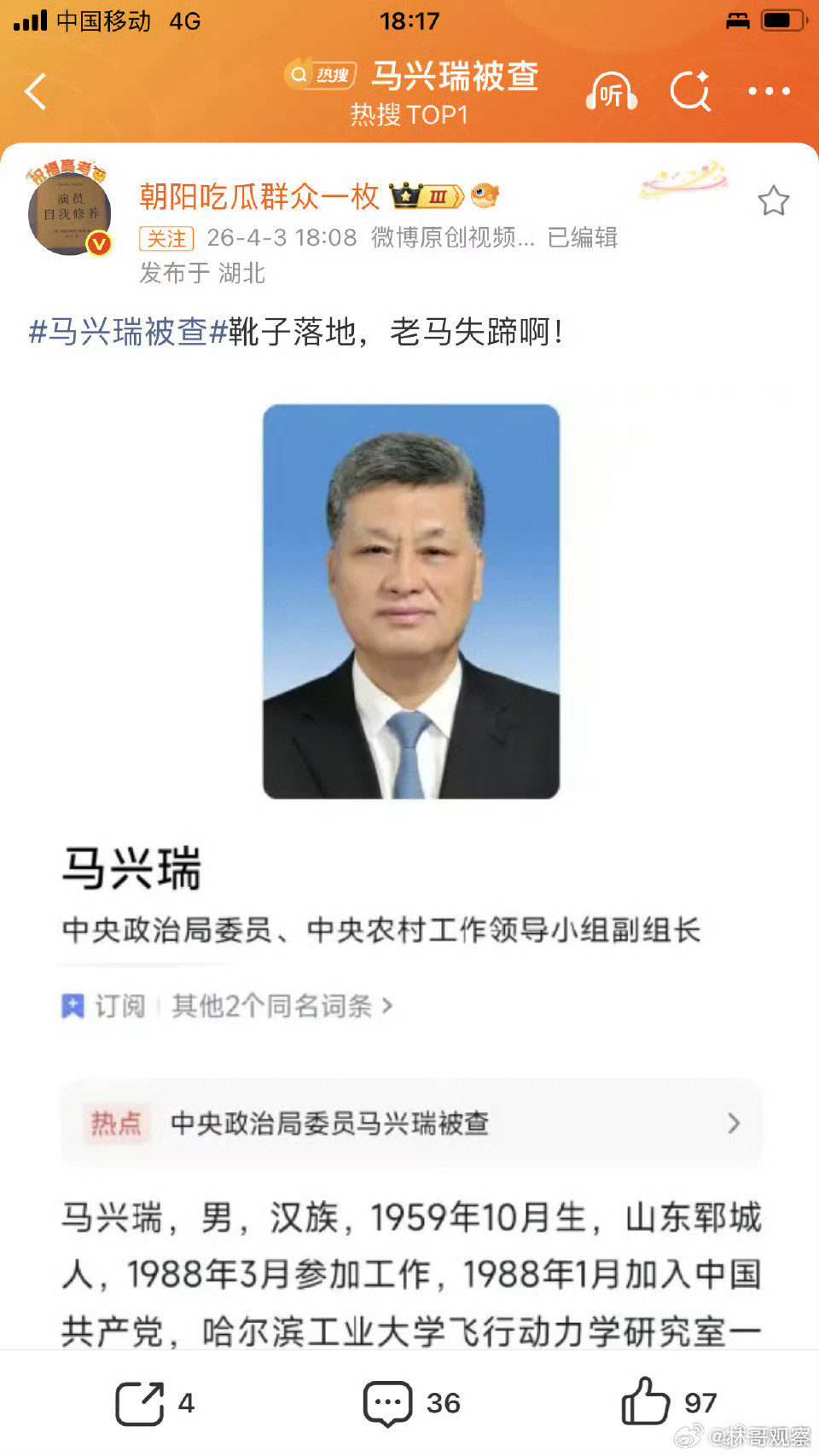Screen dimensions: 819x1456
Task: Tap the 关注 follow button to toggle following
Action: tap(168, 240)
